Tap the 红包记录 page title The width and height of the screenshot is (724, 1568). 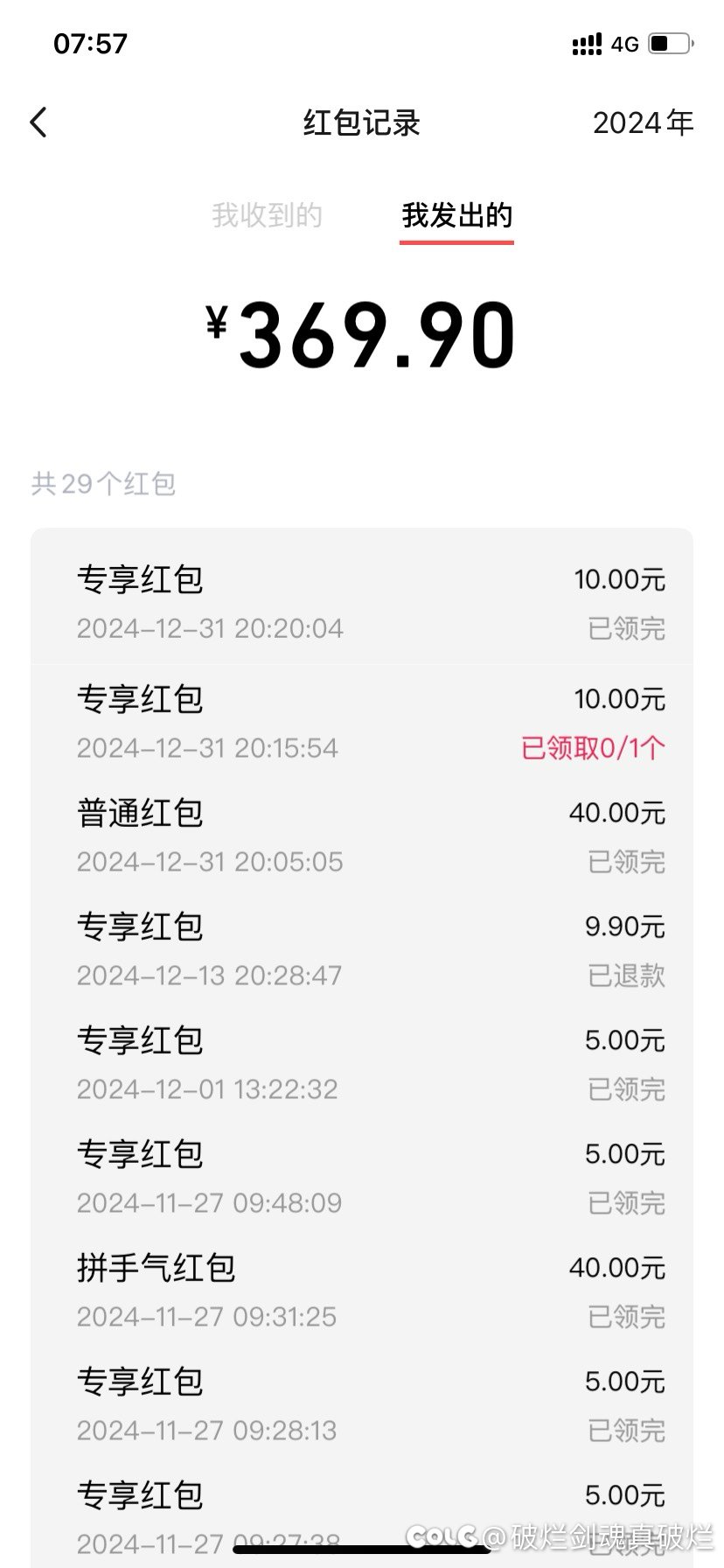(361, 123)
